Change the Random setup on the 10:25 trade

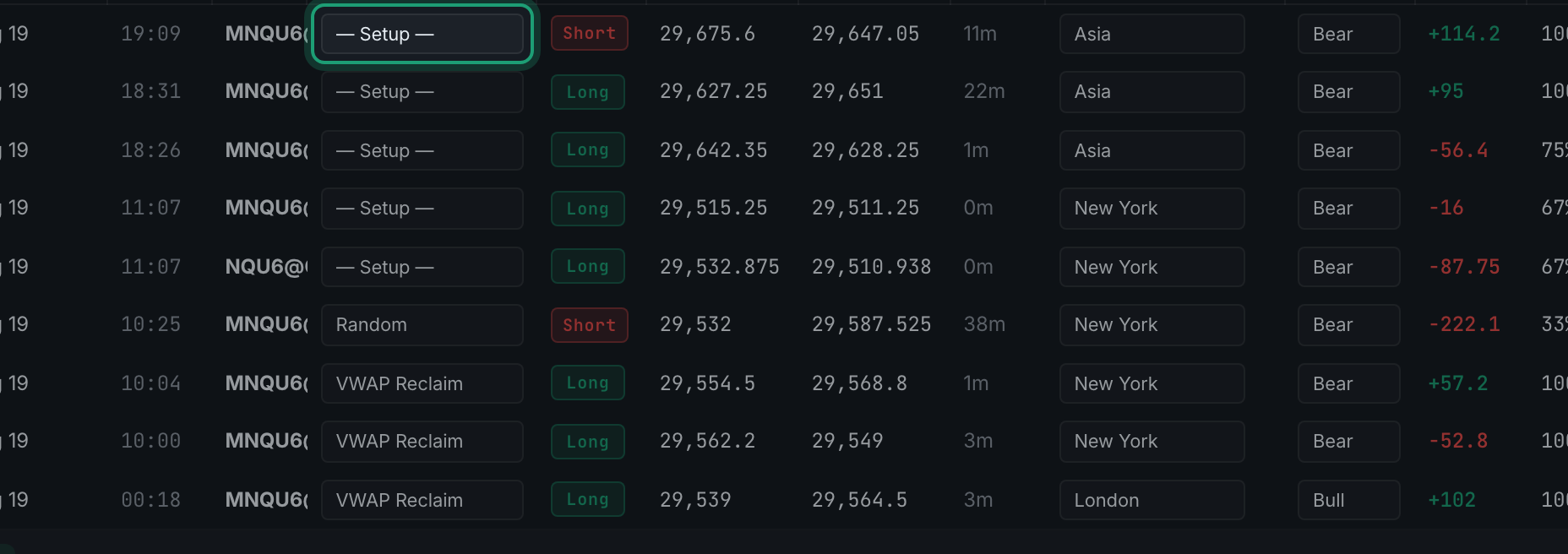click(x=422, y=324)
